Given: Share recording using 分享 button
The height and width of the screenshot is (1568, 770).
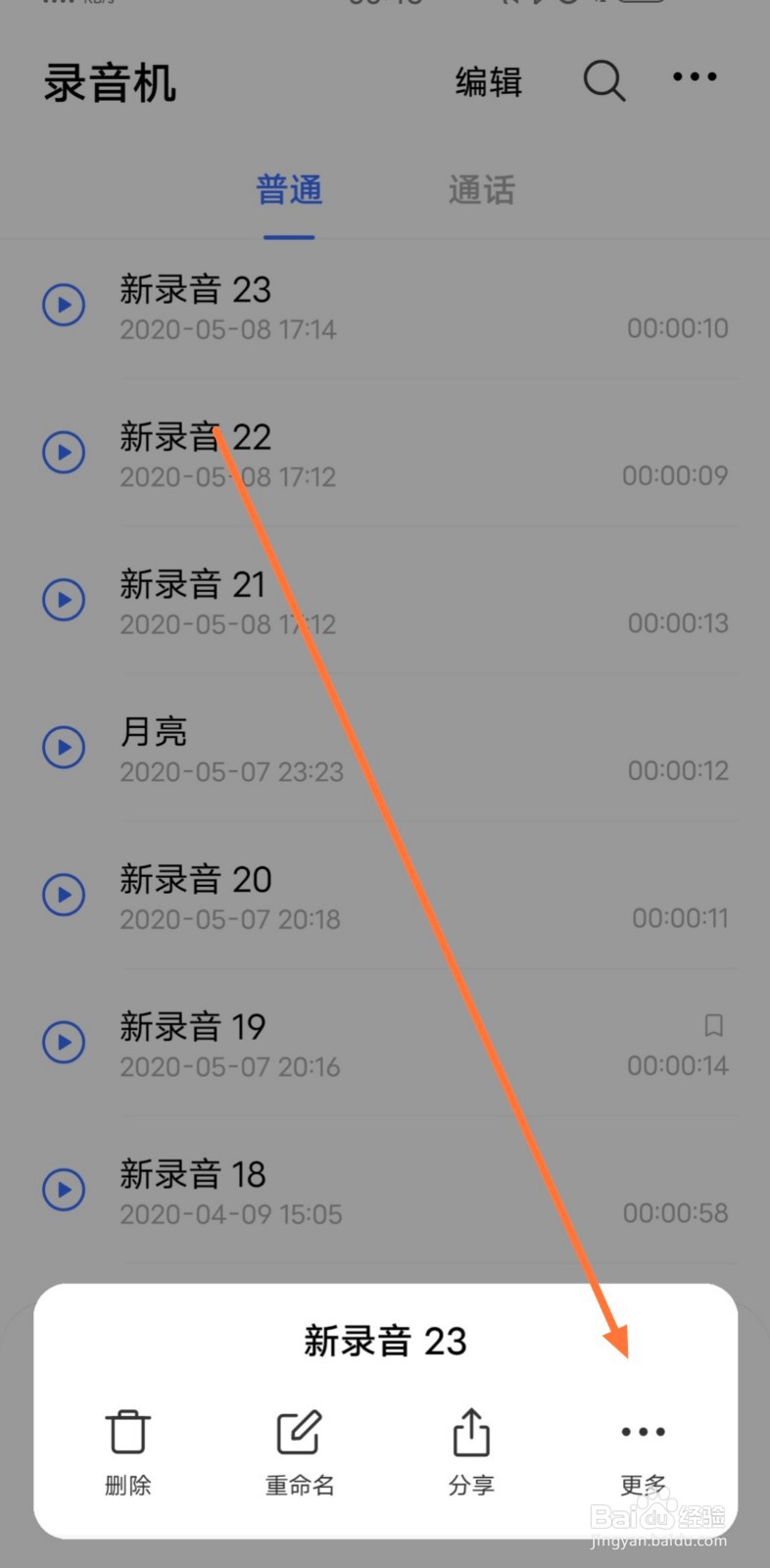Looking at the screenshot, I should coord(471,1450).
